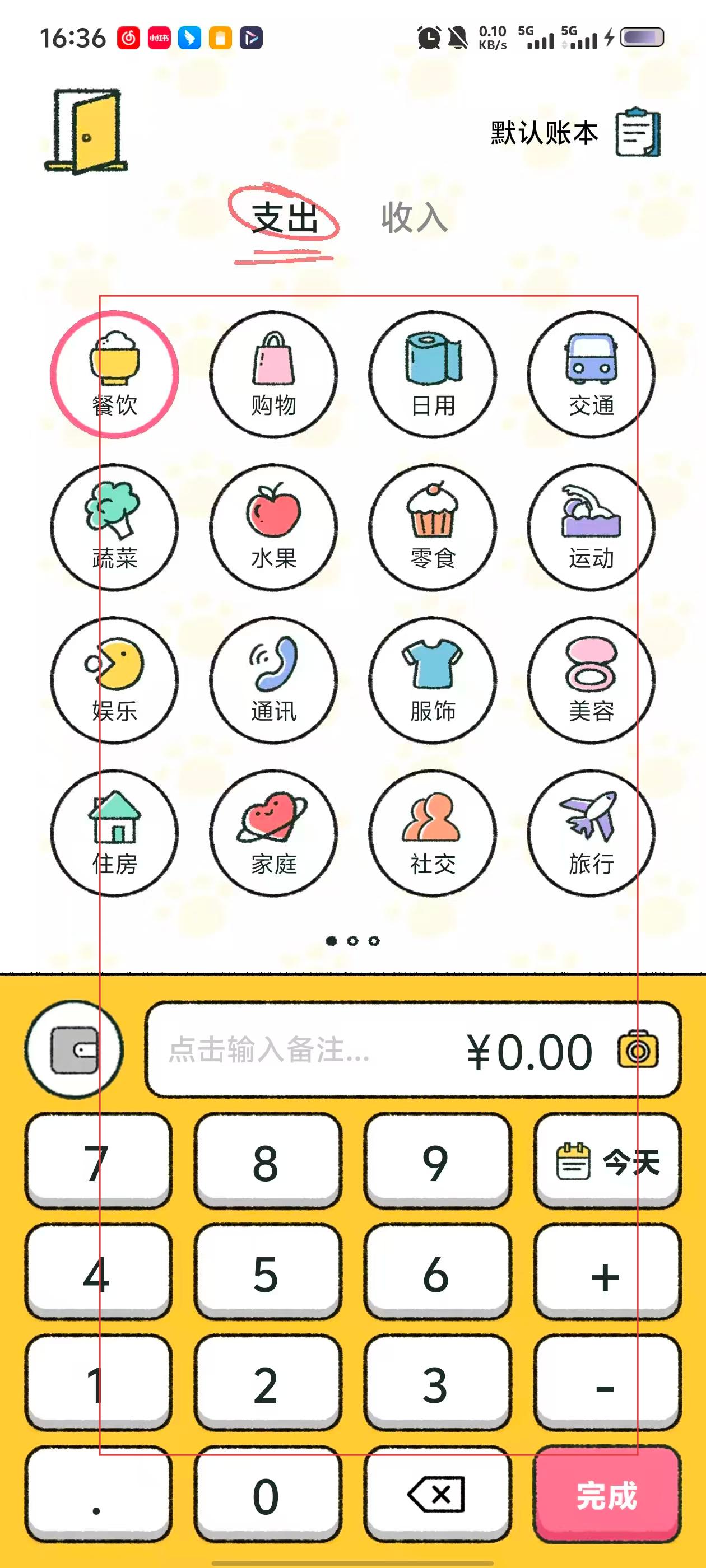Tap the yellow door exit icon
The width and height of the screenshot is (706, 1568).
(x=86, y=132)
